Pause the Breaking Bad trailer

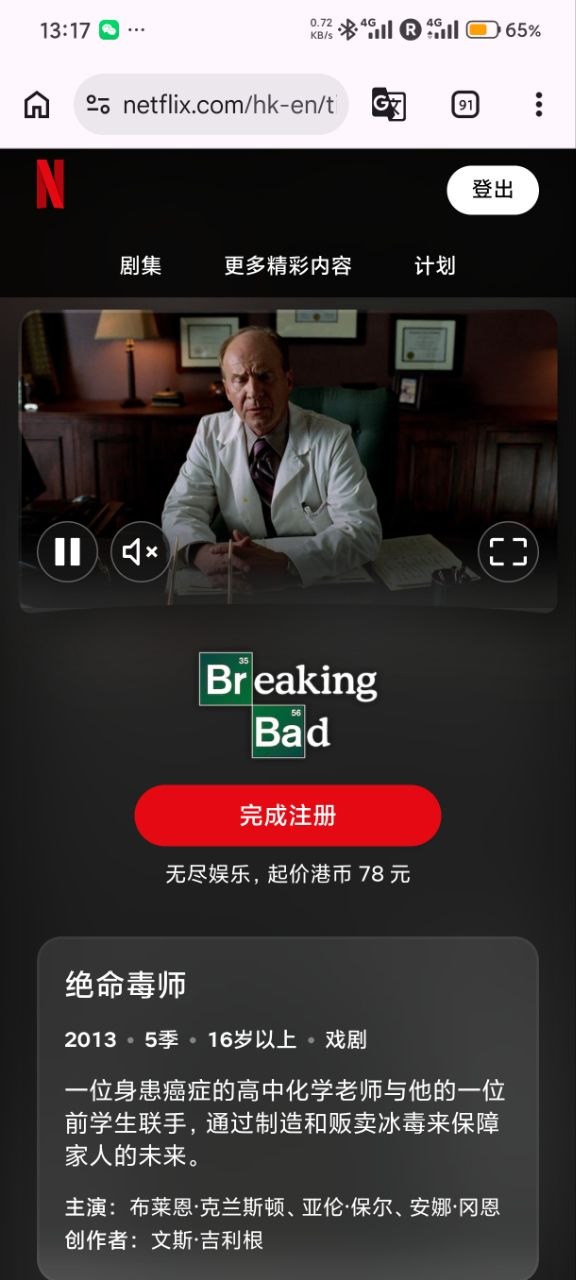pyautogui.click(x=67, y=552)
